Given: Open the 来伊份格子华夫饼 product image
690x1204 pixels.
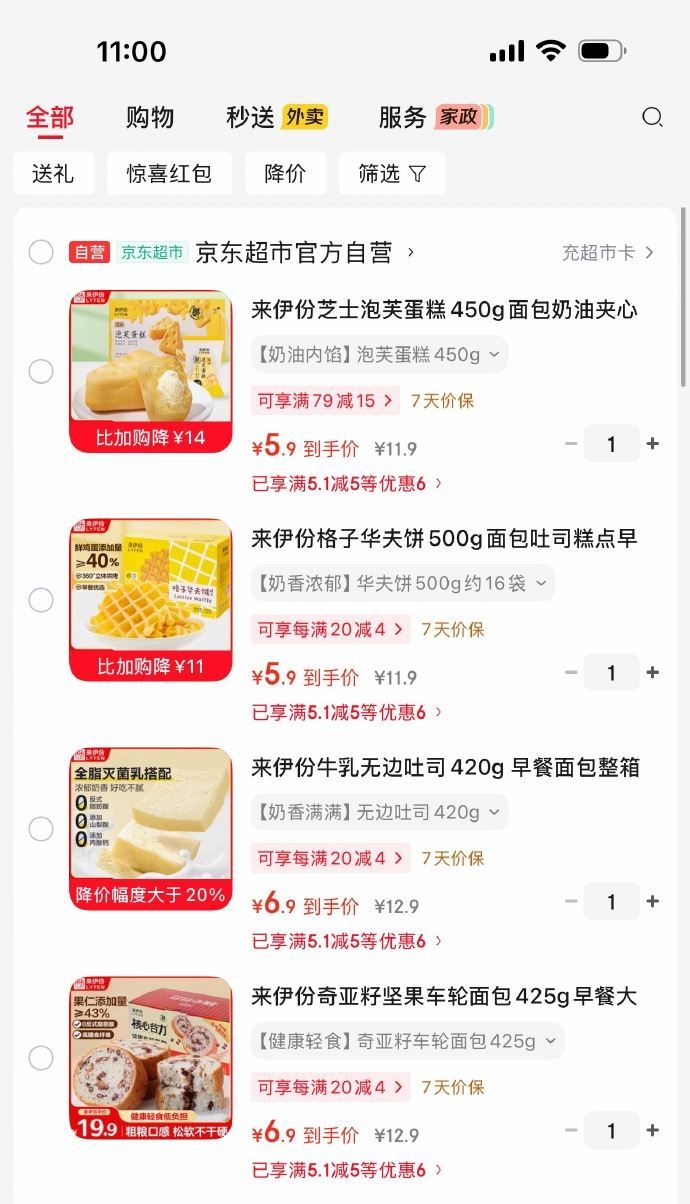Looking at the screenshot, I should tap(150, 600).
